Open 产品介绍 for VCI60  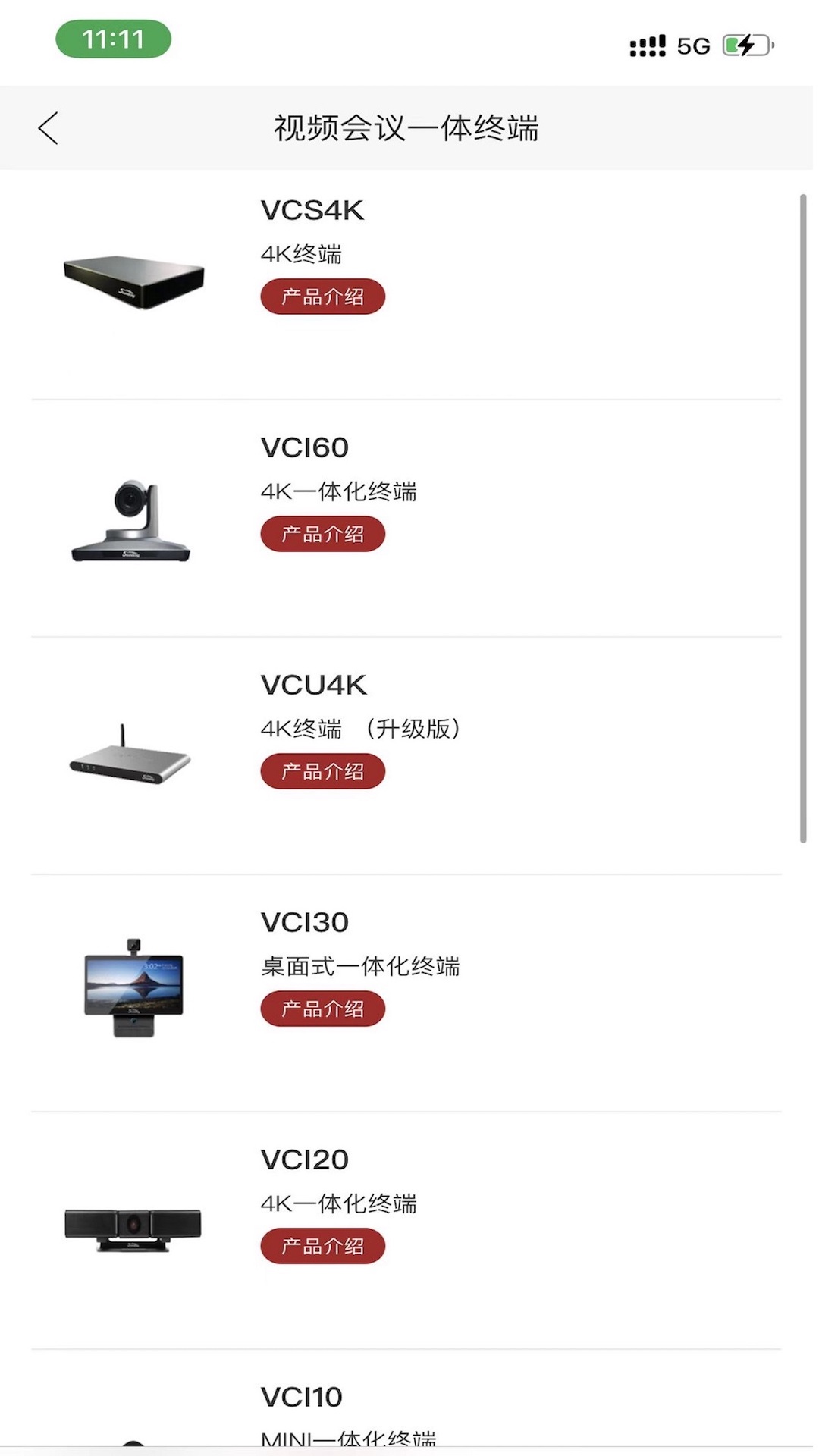pyautogui.click(x=322, y=533)
